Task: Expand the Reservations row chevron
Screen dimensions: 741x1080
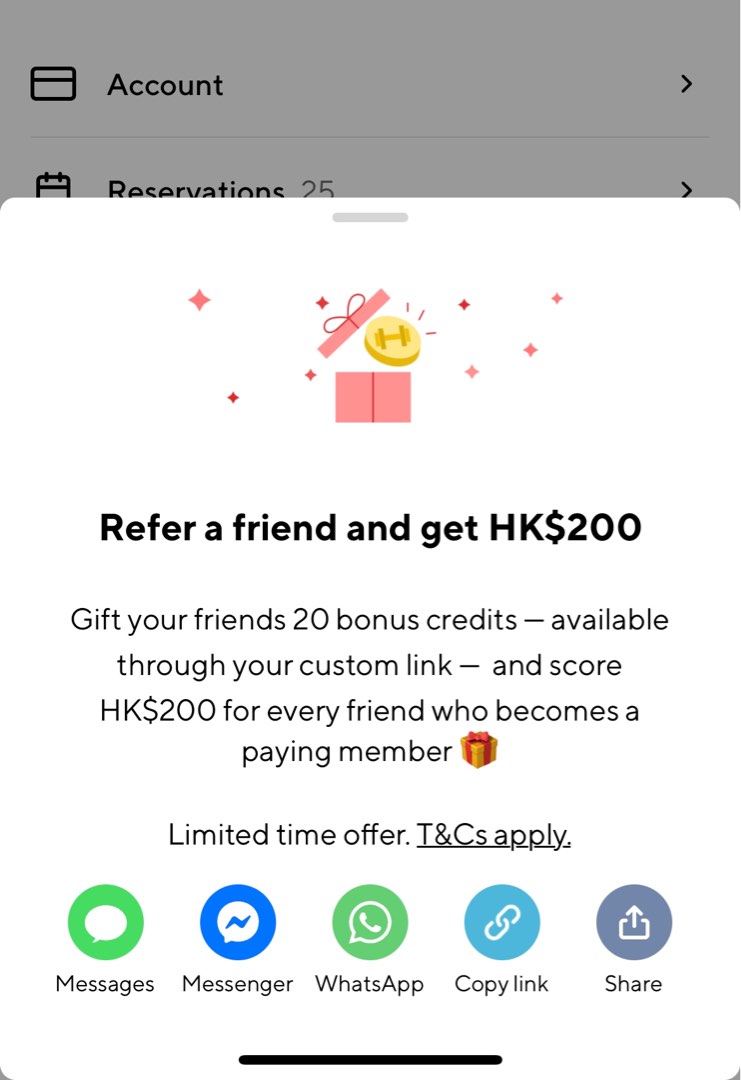Action: pos(686,190)
